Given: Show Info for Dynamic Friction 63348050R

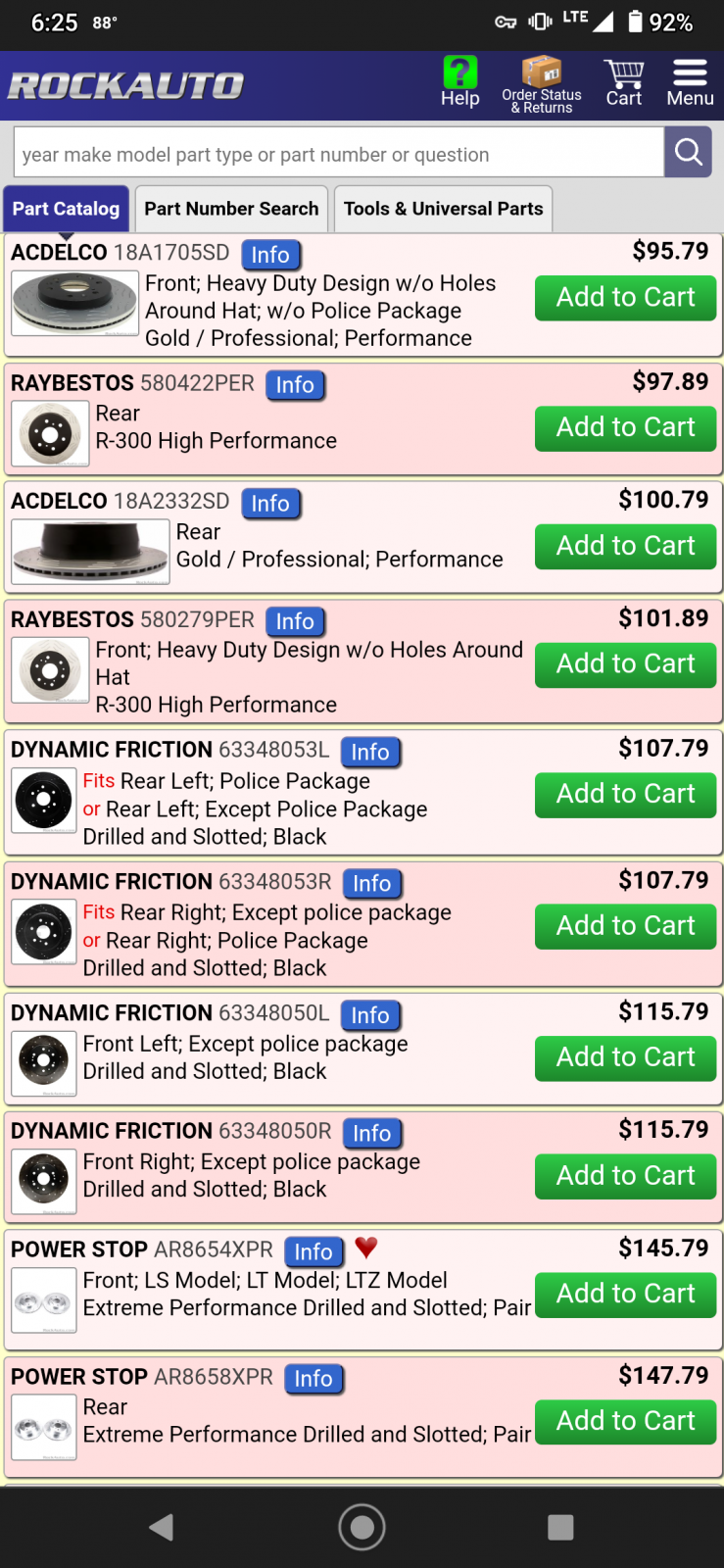Looking at the screenshot, I should tap(372, 1134).
